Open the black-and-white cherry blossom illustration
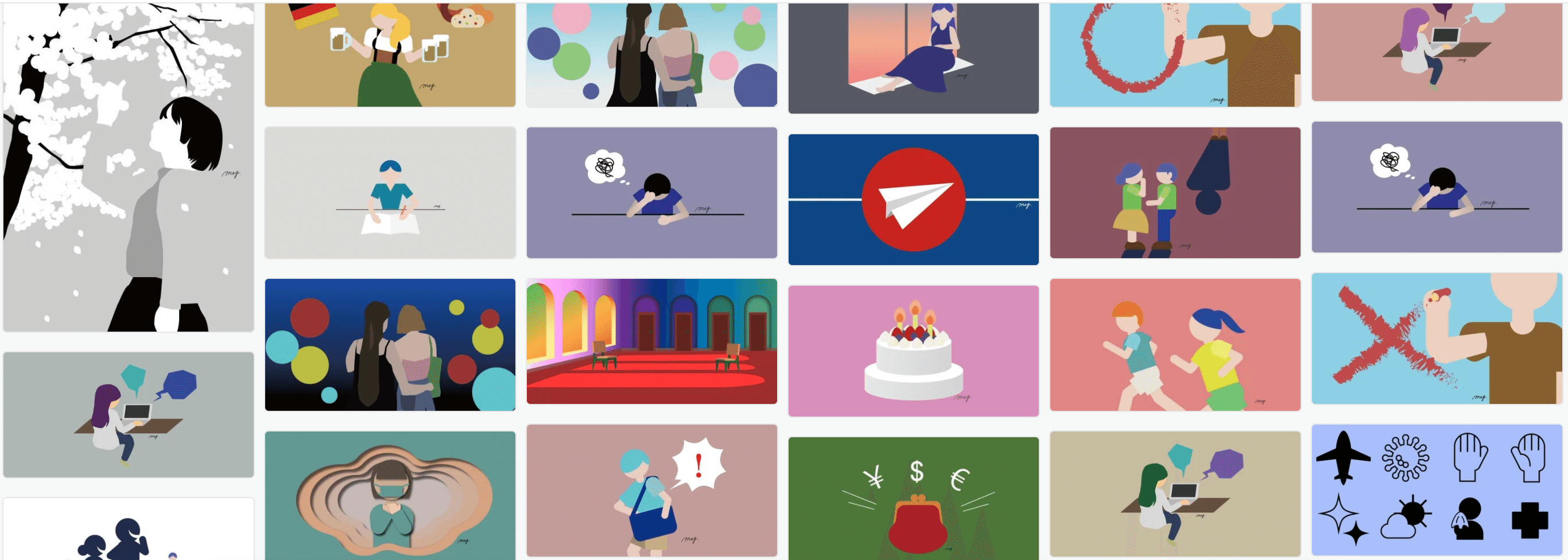Image resolution: width=1568 pixels, height=560 pixels. point(129,168)
